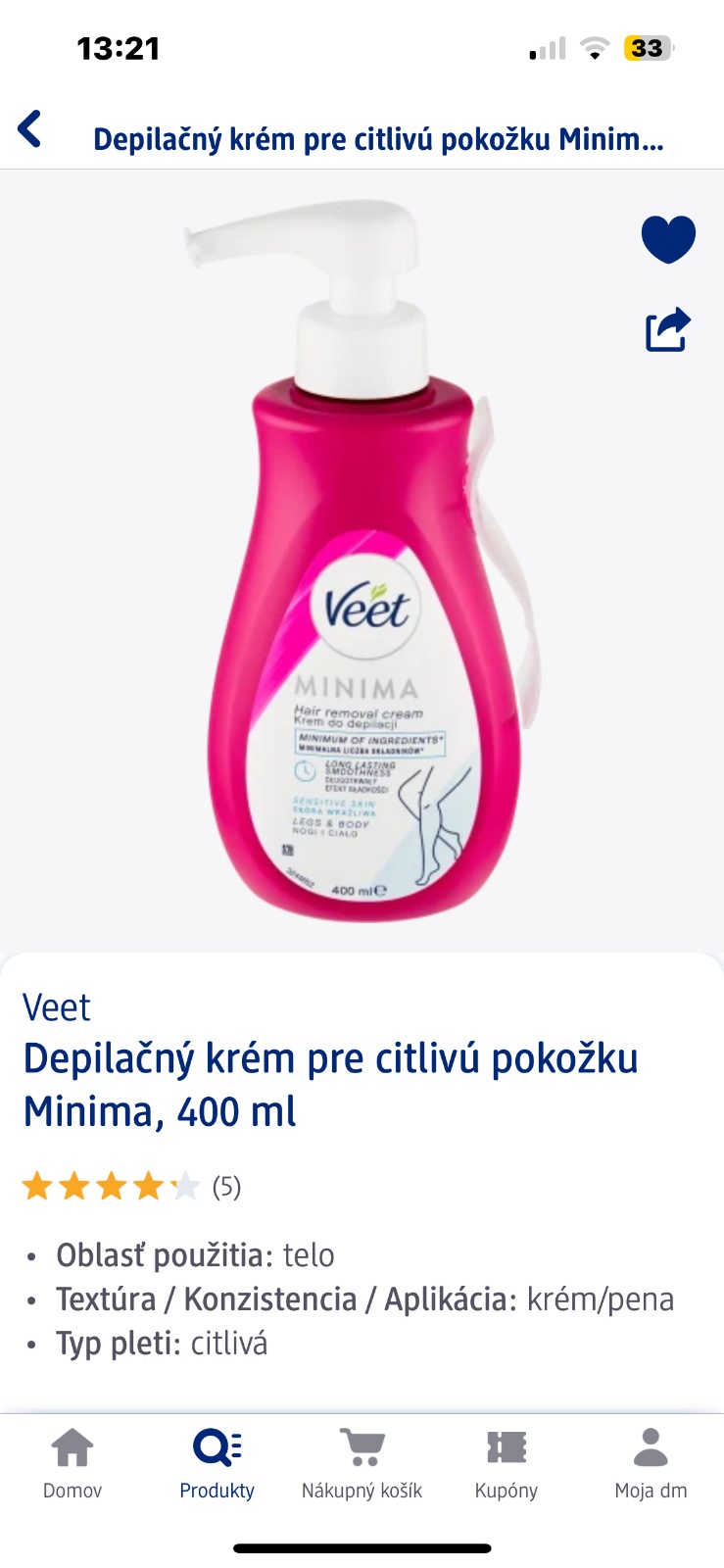Switch to Moja dm tab

(x=651, y=1463)
